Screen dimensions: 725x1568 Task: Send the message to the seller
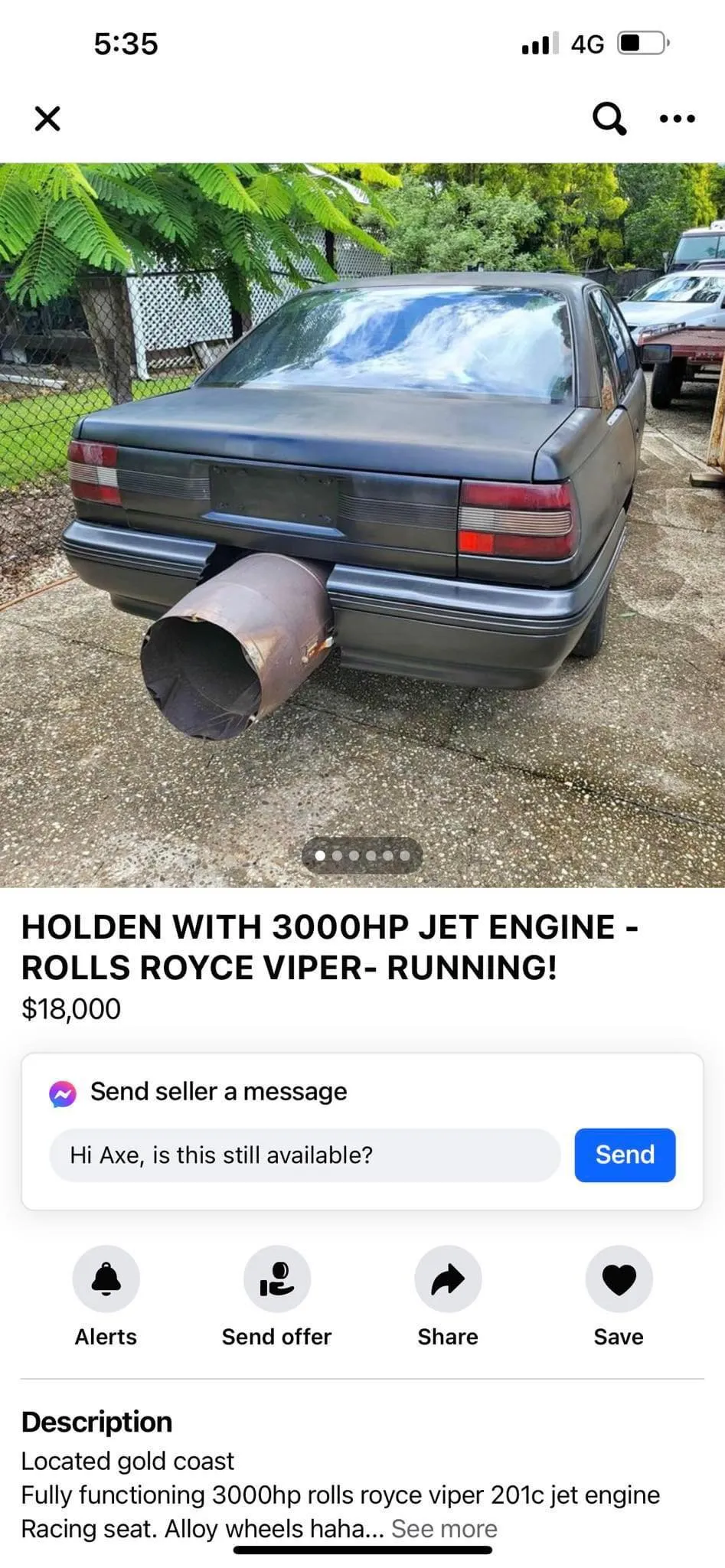(x=625, y=1155)
